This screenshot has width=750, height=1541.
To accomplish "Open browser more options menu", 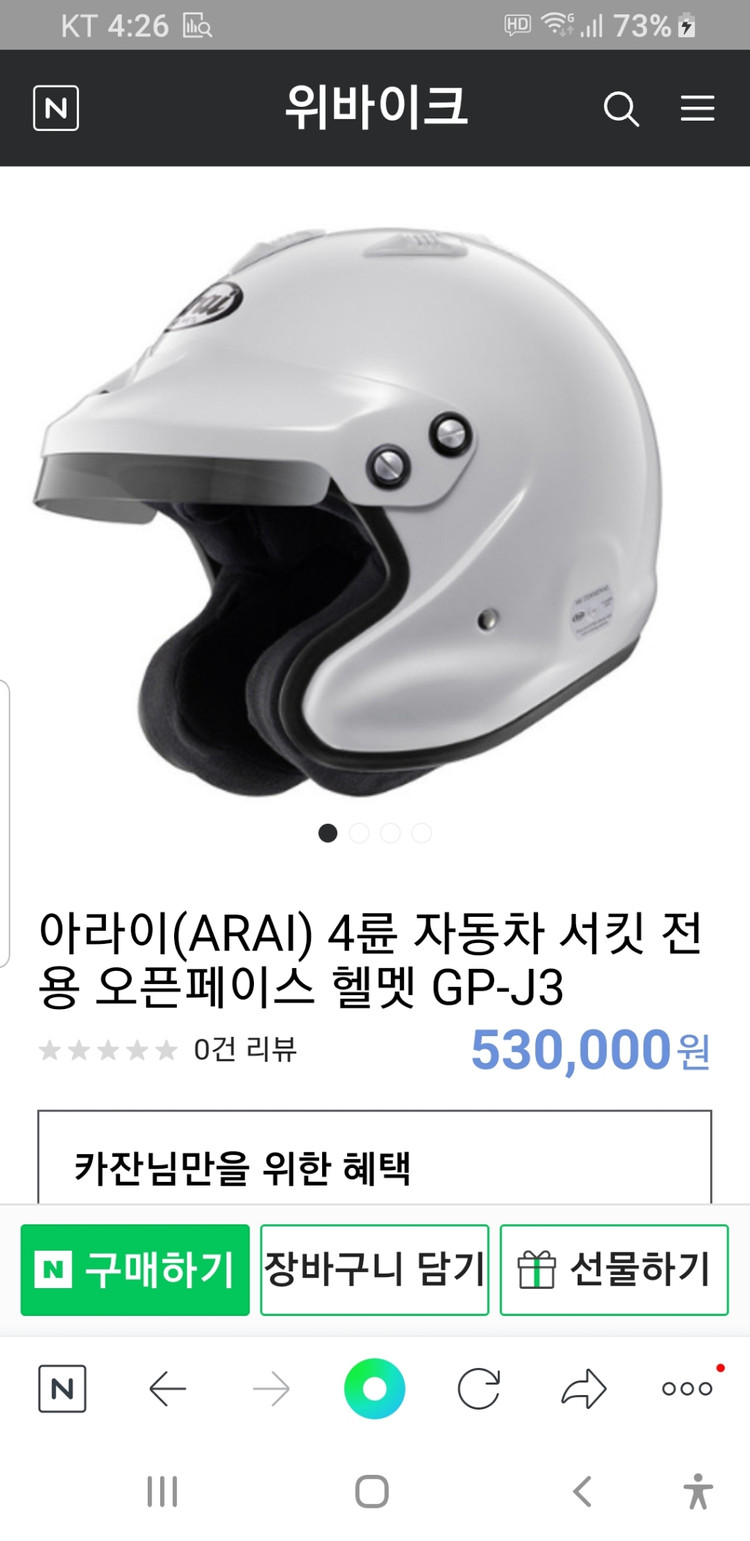I will pos(687,1389).
